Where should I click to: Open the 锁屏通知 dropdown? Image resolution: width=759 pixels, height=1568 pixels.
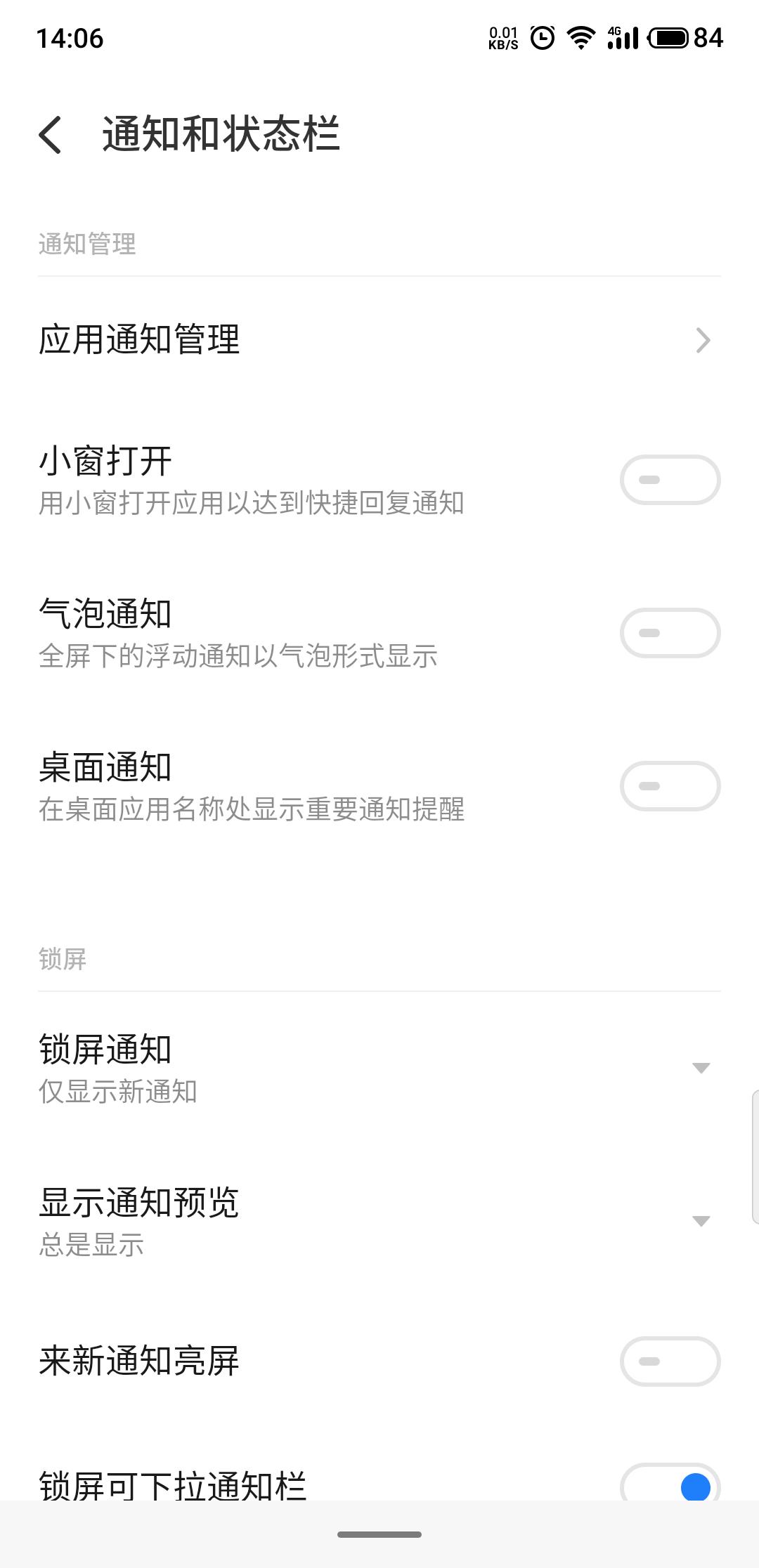pos(700,1067)
